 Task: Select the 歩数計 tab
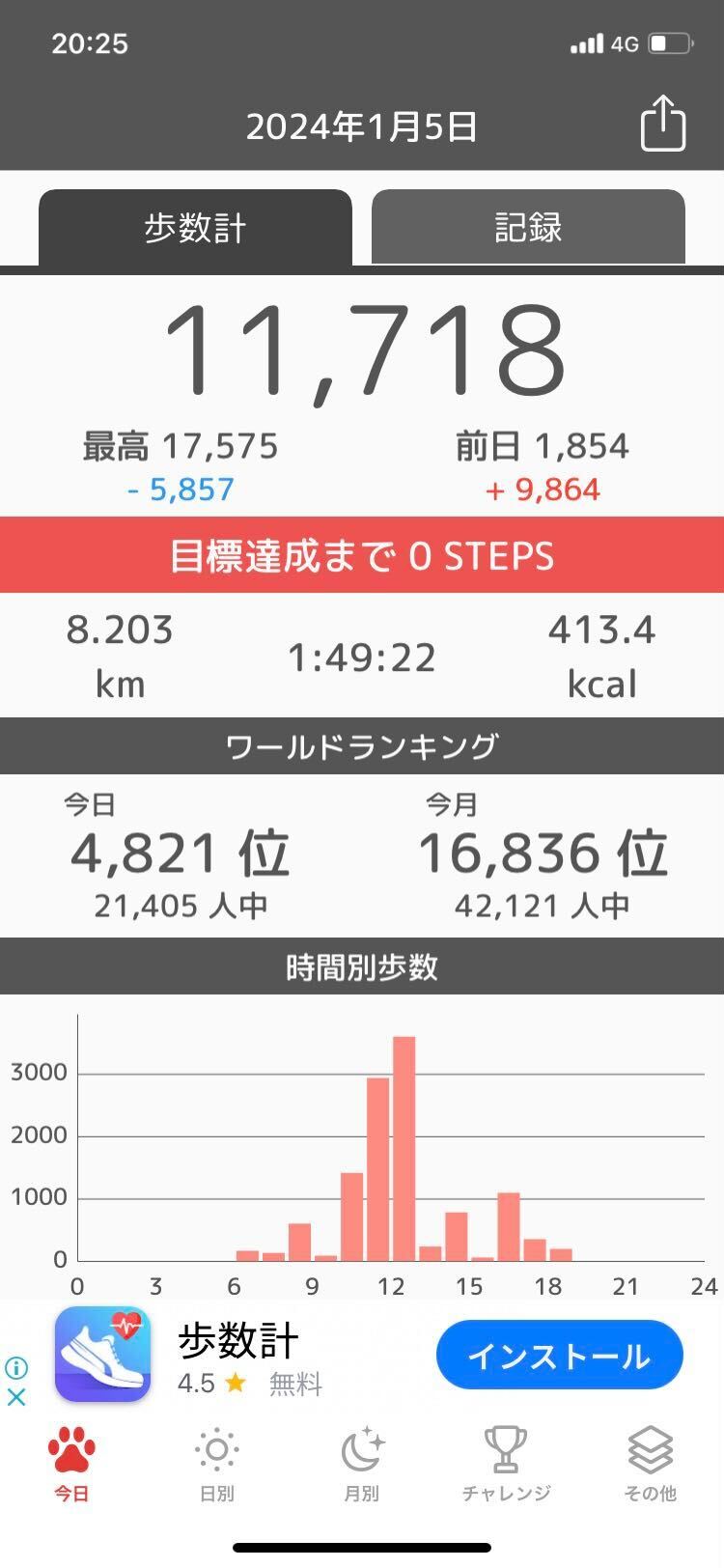click(195, 227)
